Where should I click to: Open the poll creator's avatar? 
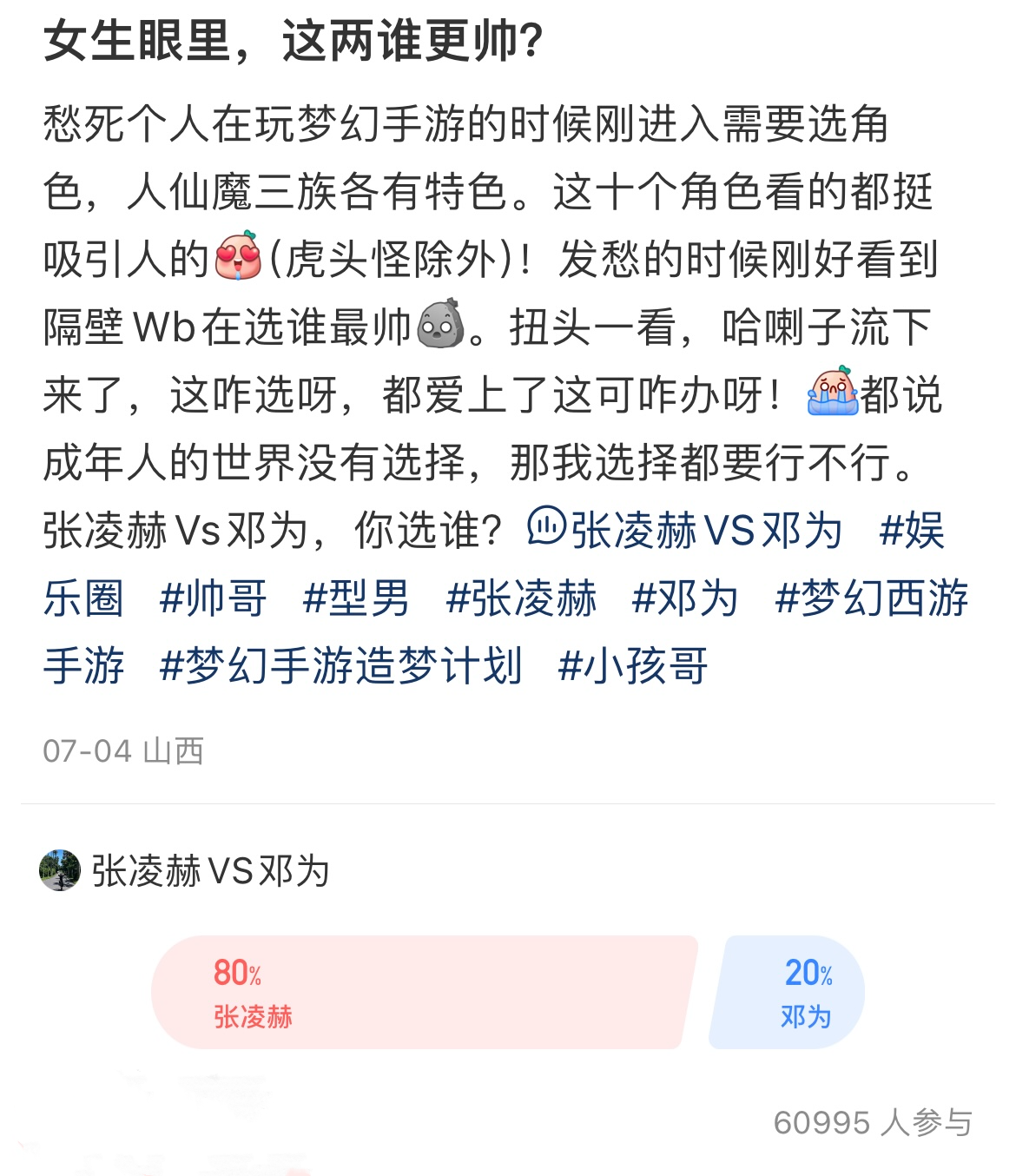click(x=60, y=870)
